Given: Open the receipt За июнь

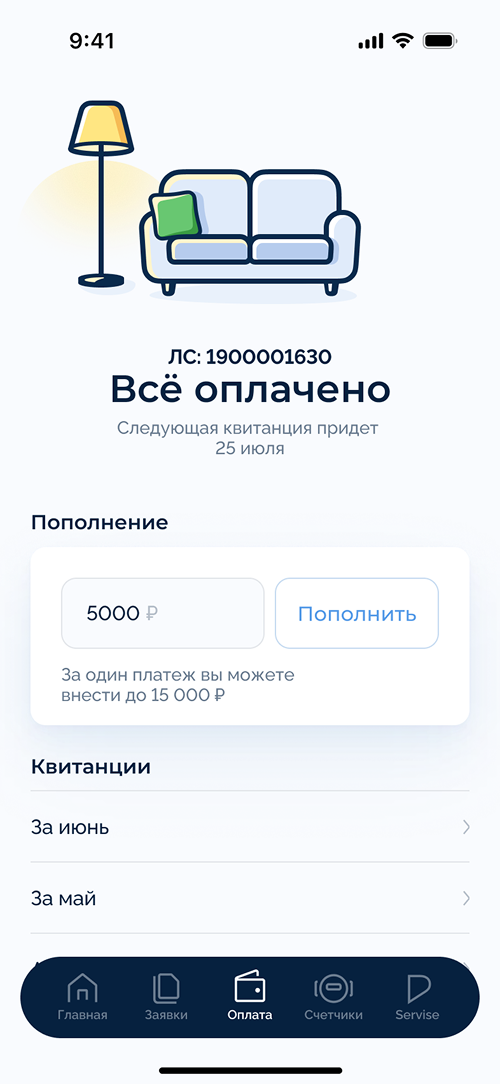Looking at the screenshot, I should (250, 827).
